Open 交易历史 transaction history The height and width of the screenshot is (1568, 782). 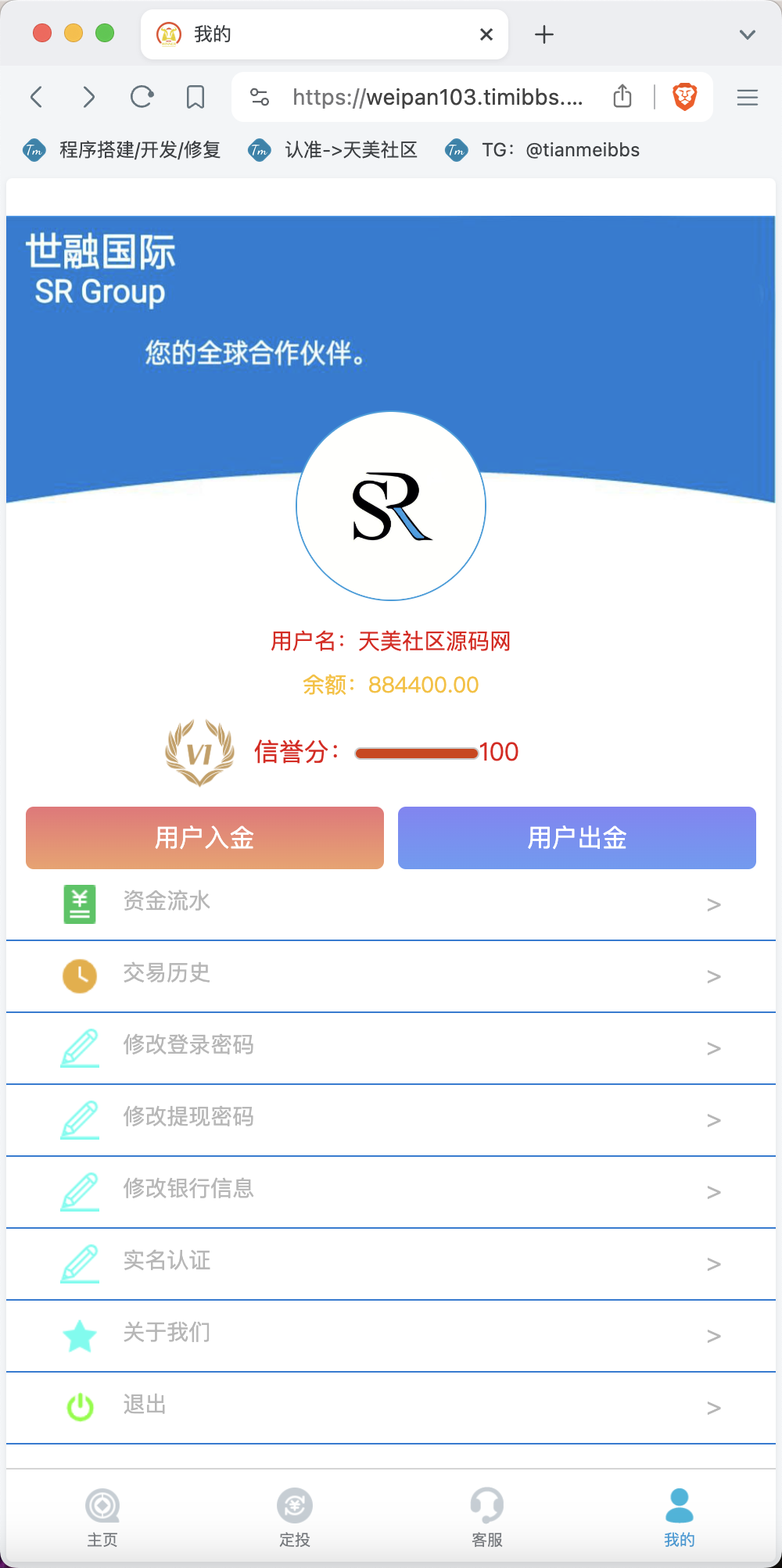click(x=391, y=976)
